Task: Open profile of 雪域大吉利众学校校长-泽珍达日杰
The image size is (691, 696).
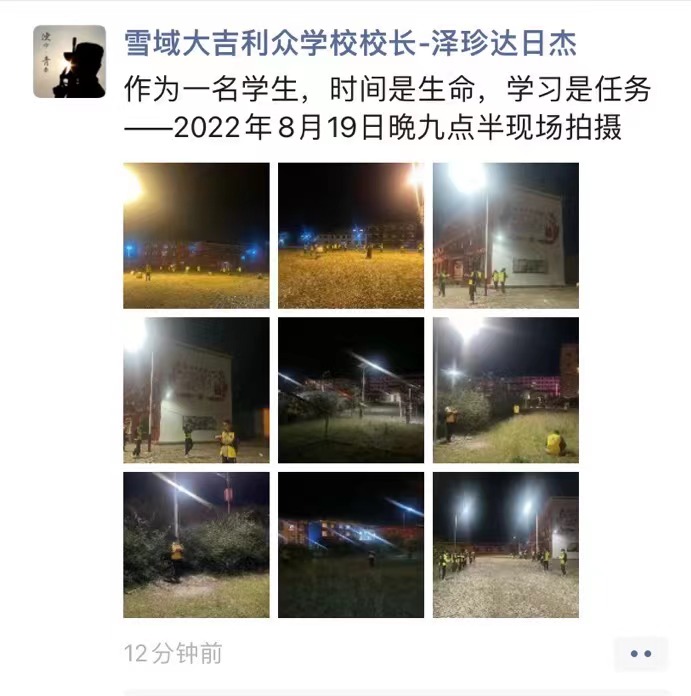Action: pyautogui.click(x=349, y=43)
